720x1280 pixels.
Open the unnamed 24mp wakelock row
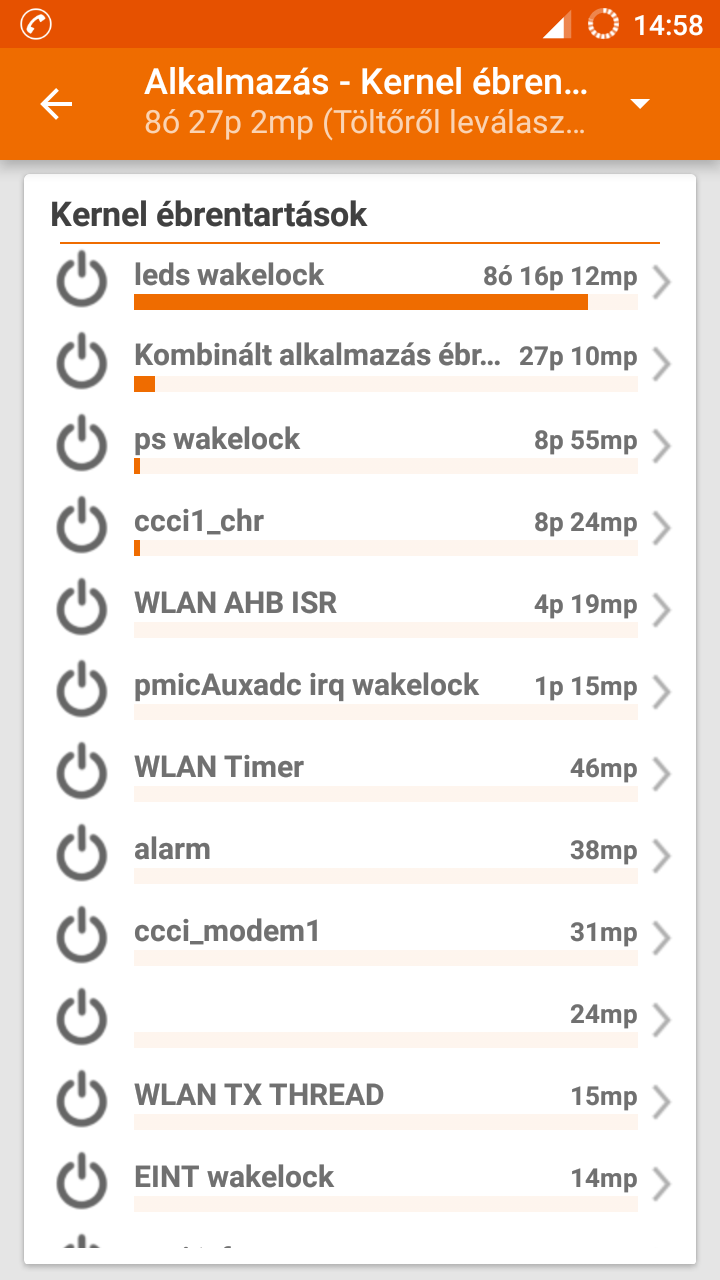pyautogui.click(x=362, y=1020)
